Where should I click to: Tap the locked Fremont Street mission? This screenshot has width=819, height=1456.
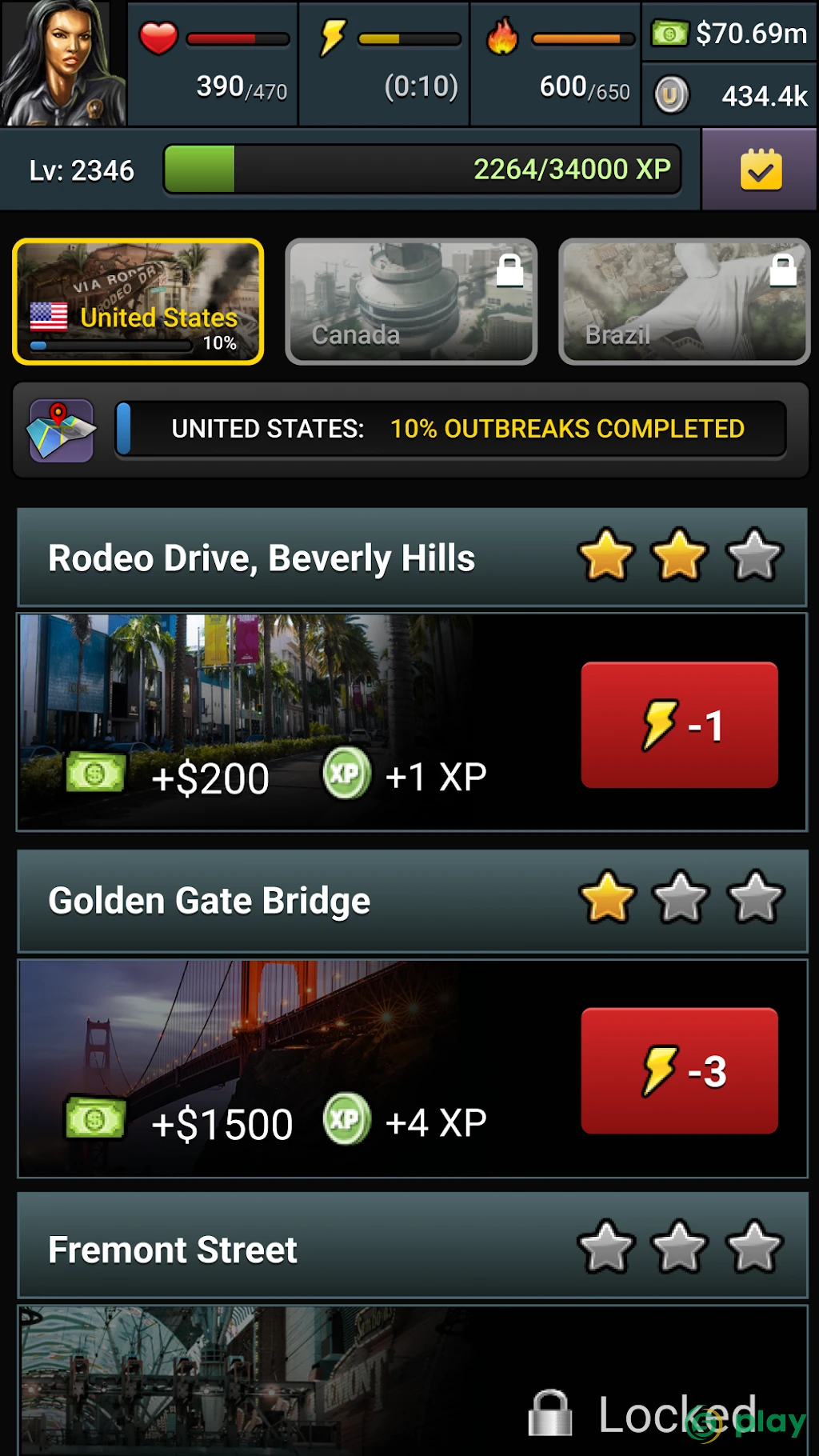pos(413,1380)
